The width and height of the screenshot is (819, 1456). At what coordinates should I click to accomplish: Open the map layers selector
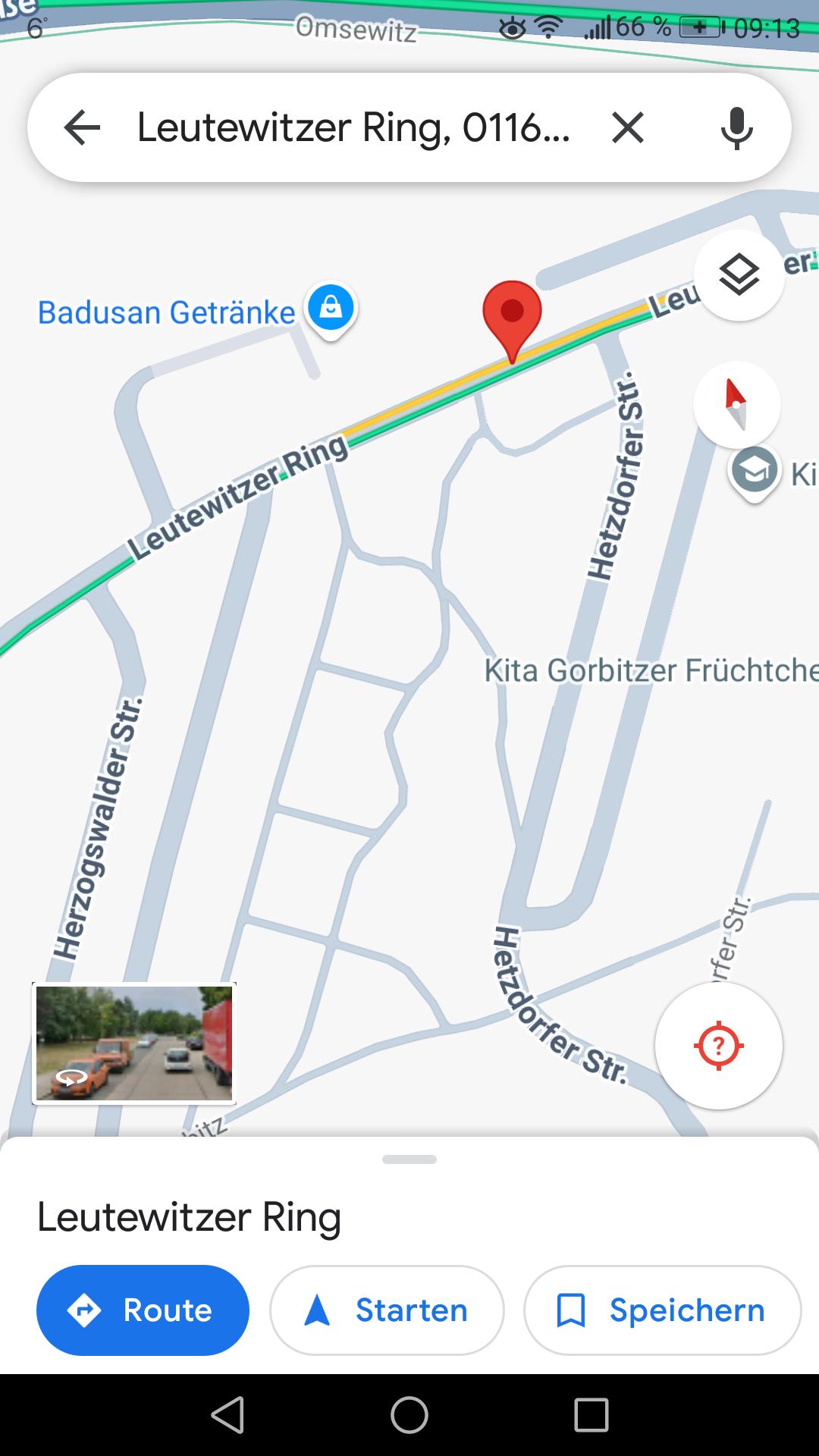[739, 275]
